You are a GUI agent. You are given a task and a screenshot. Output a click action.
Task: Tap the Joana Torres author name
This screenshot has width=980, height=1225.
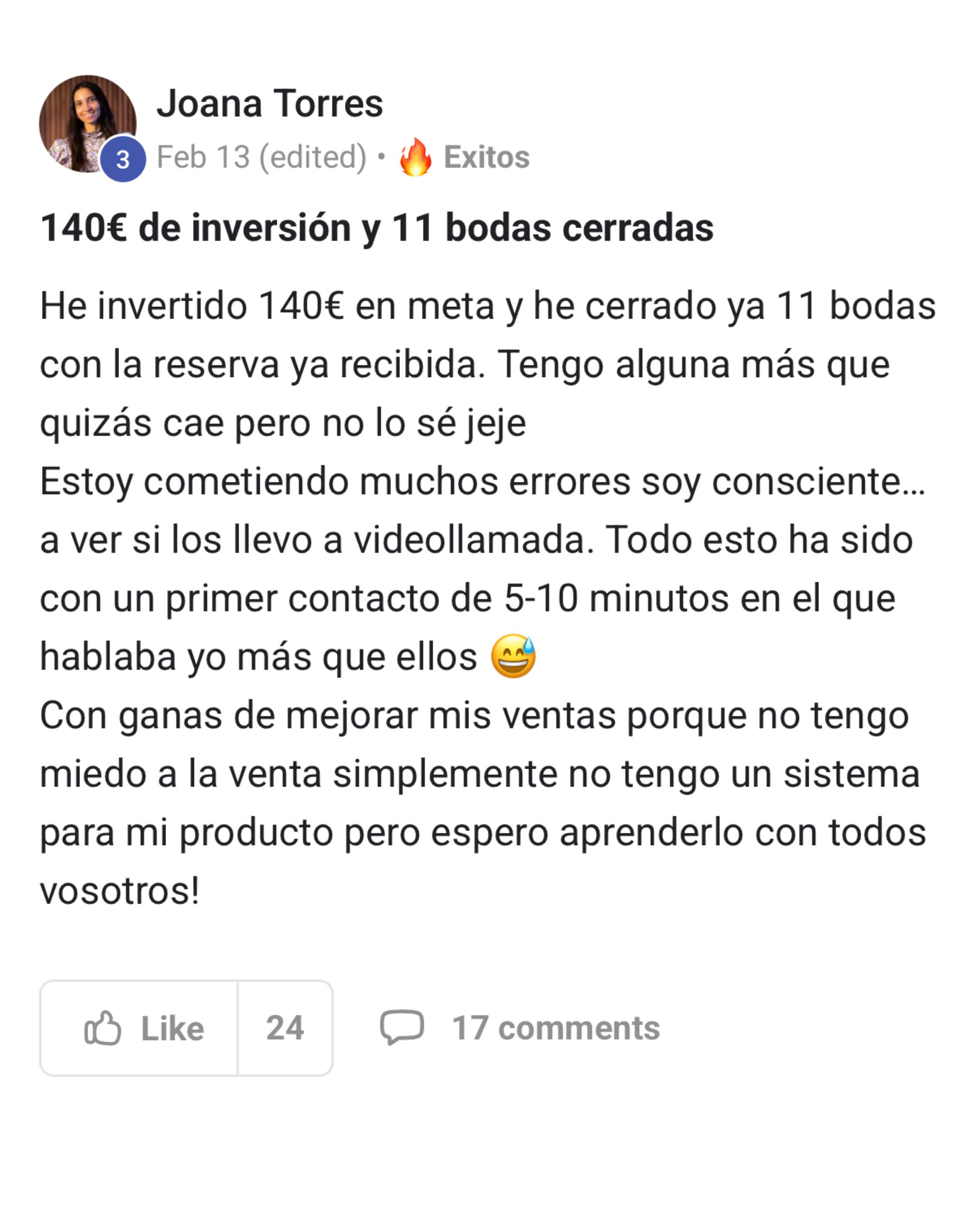[x=270, y=104]
